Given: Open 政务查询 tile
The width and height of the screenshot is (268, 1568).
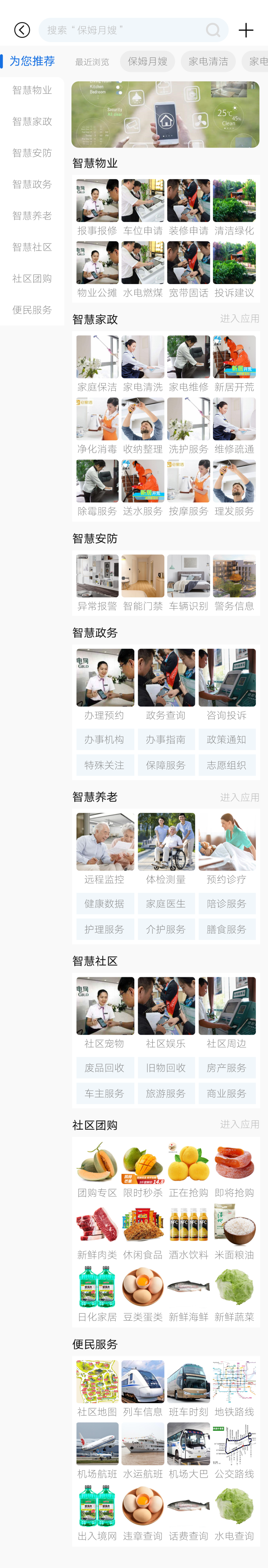Looking at the screenshot, I should click(x=166, y=685).
